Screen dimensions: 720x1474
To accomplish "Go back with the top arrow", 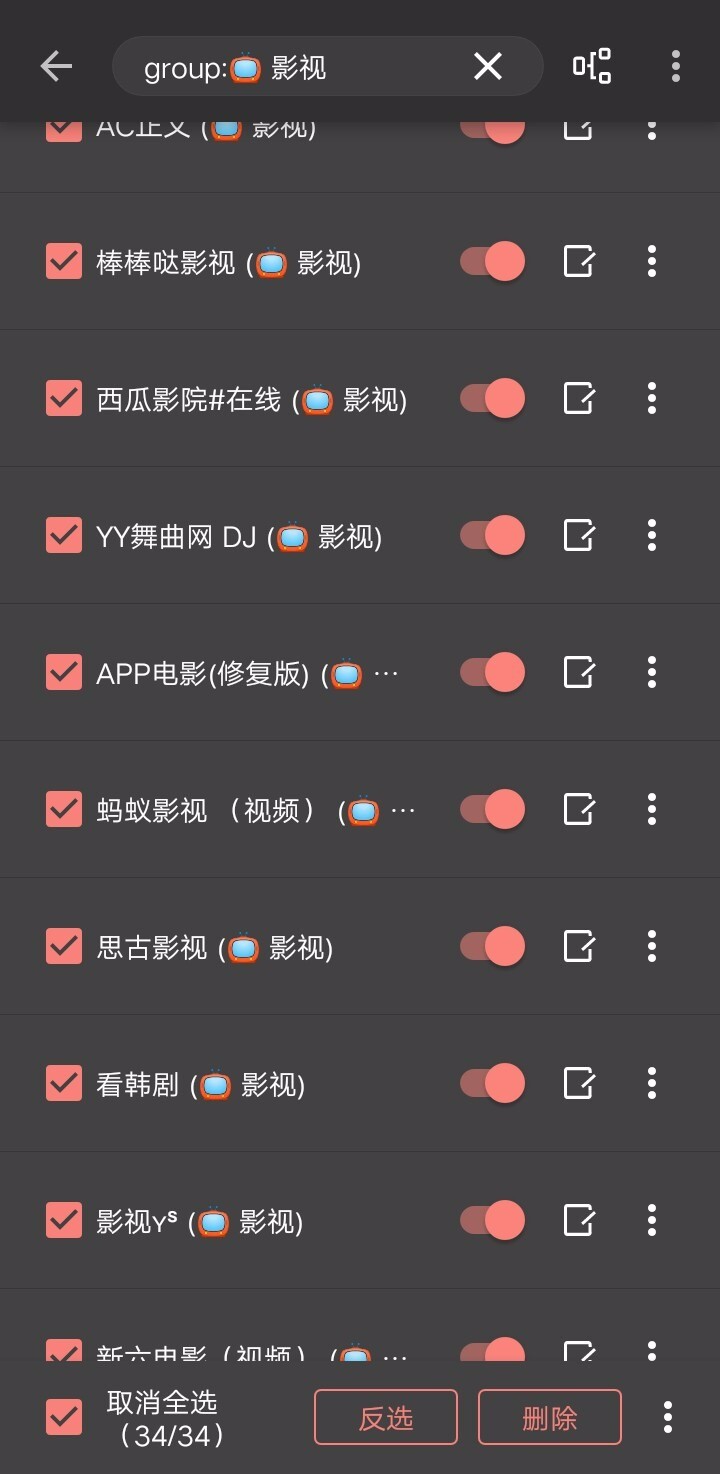I will [x=56, y=67].
